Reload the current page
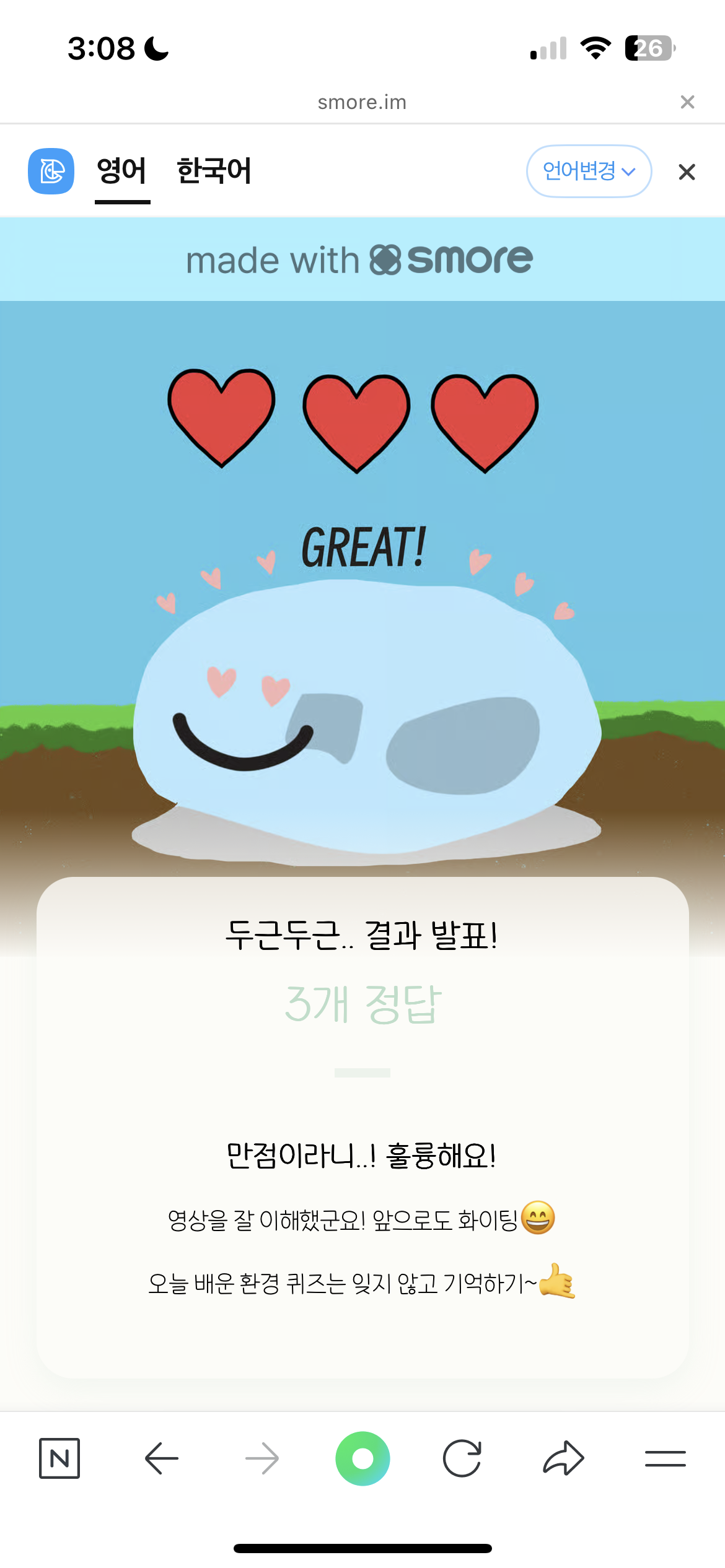The width and height of the screenshot is (725, 1568). [462, 1458]
